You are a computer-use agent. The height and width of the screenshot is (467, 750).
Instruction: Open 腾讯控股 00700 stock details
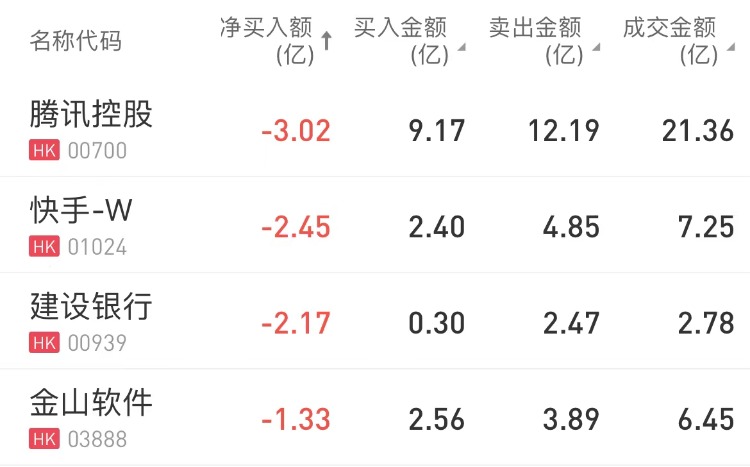click(92, 129)
